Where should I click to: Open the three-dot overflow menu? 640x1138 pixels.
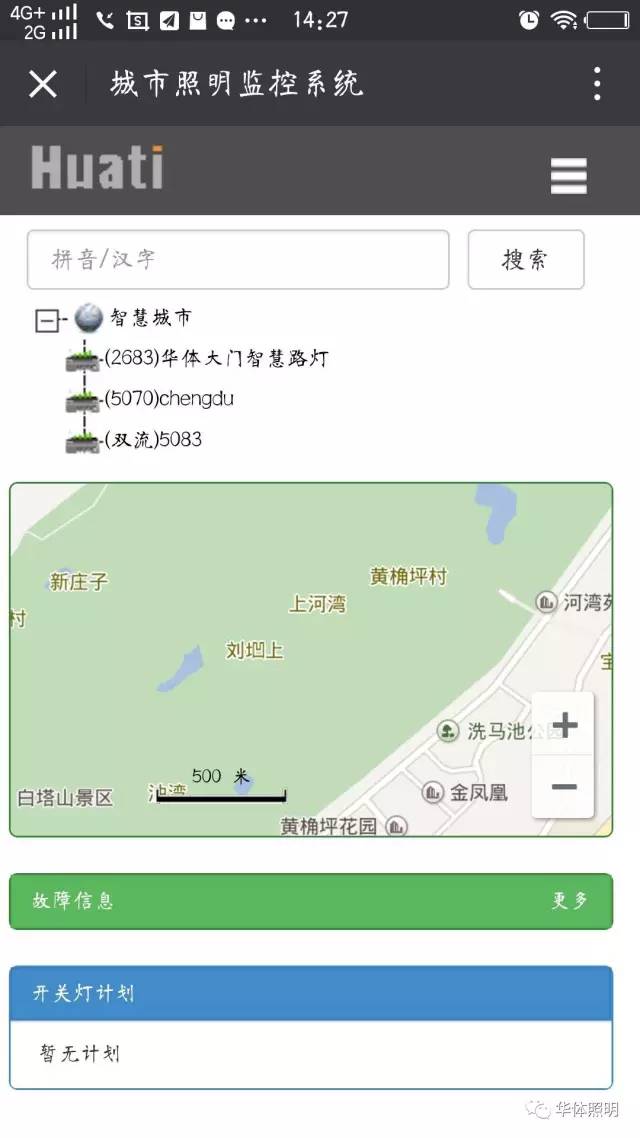pos(597,84)
